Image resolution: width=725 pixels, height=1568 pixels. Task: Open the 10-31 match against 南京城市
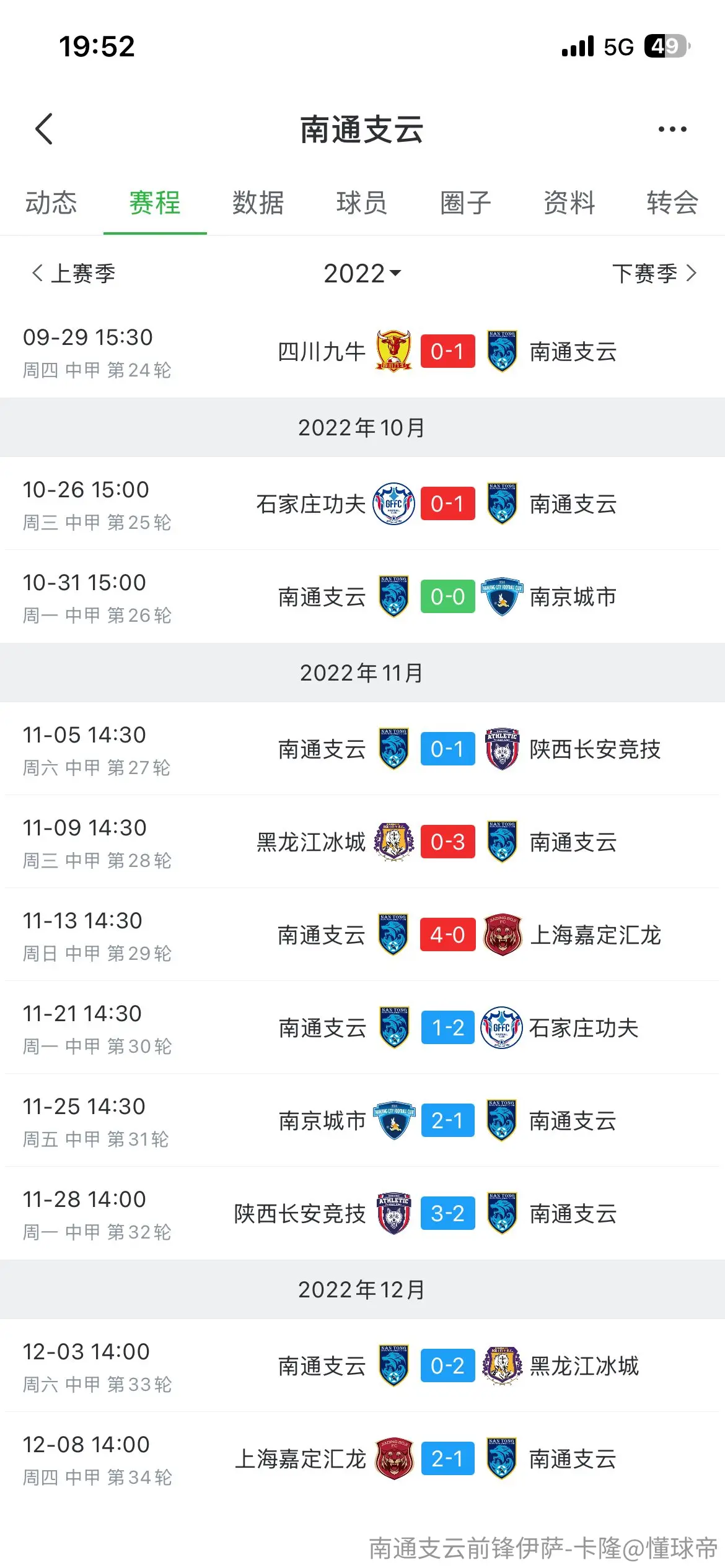[x=362, y=596]
